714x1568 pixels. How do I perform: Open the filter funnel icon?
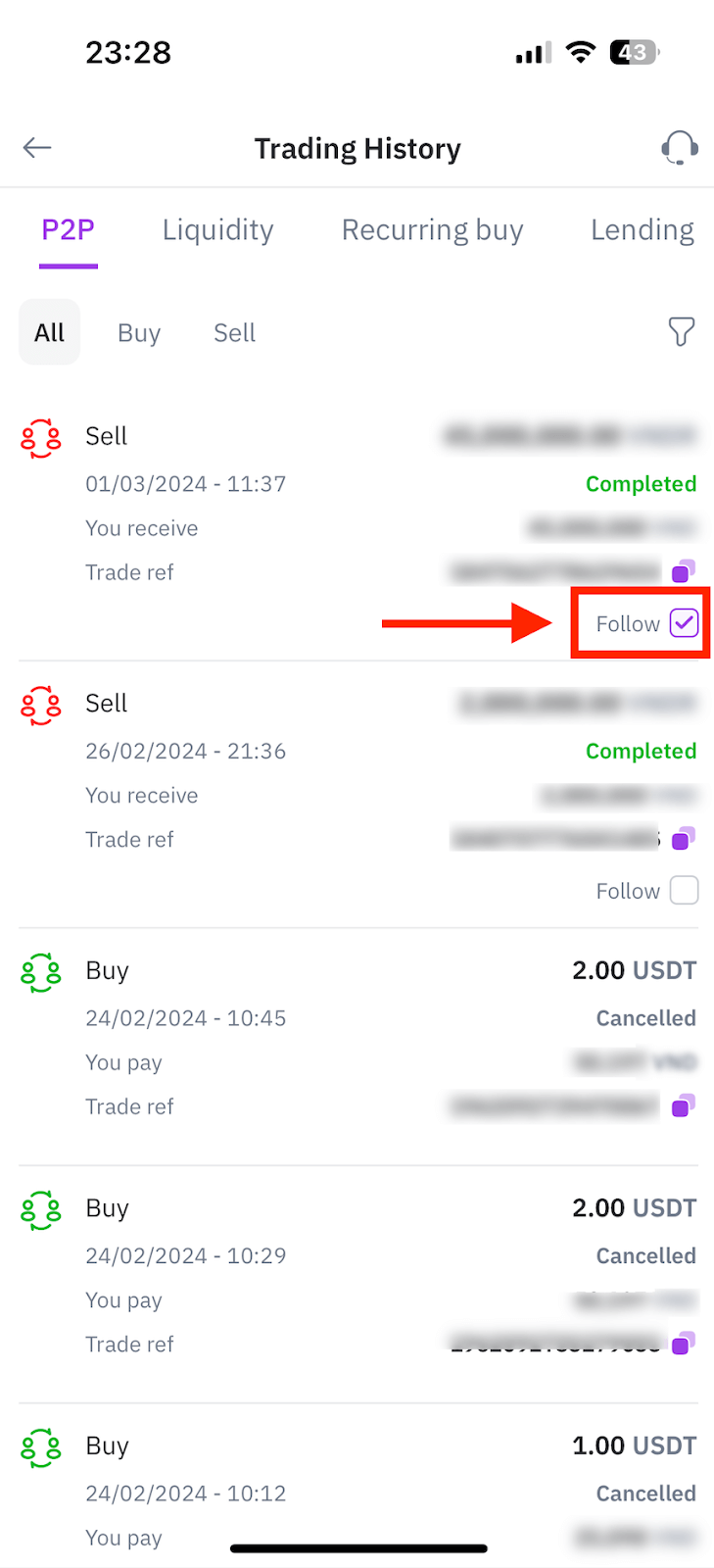[x=682, y=331]
